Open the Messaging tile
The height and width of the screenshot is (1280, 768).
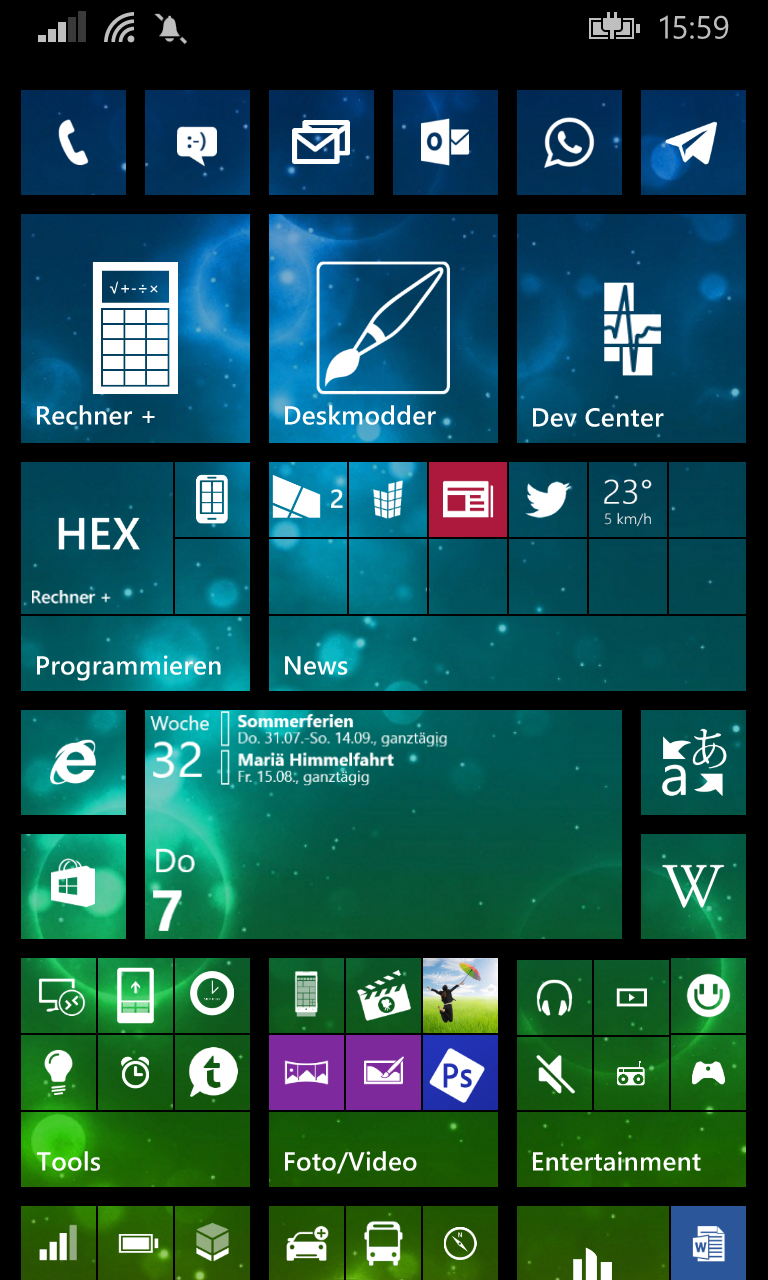197,142
